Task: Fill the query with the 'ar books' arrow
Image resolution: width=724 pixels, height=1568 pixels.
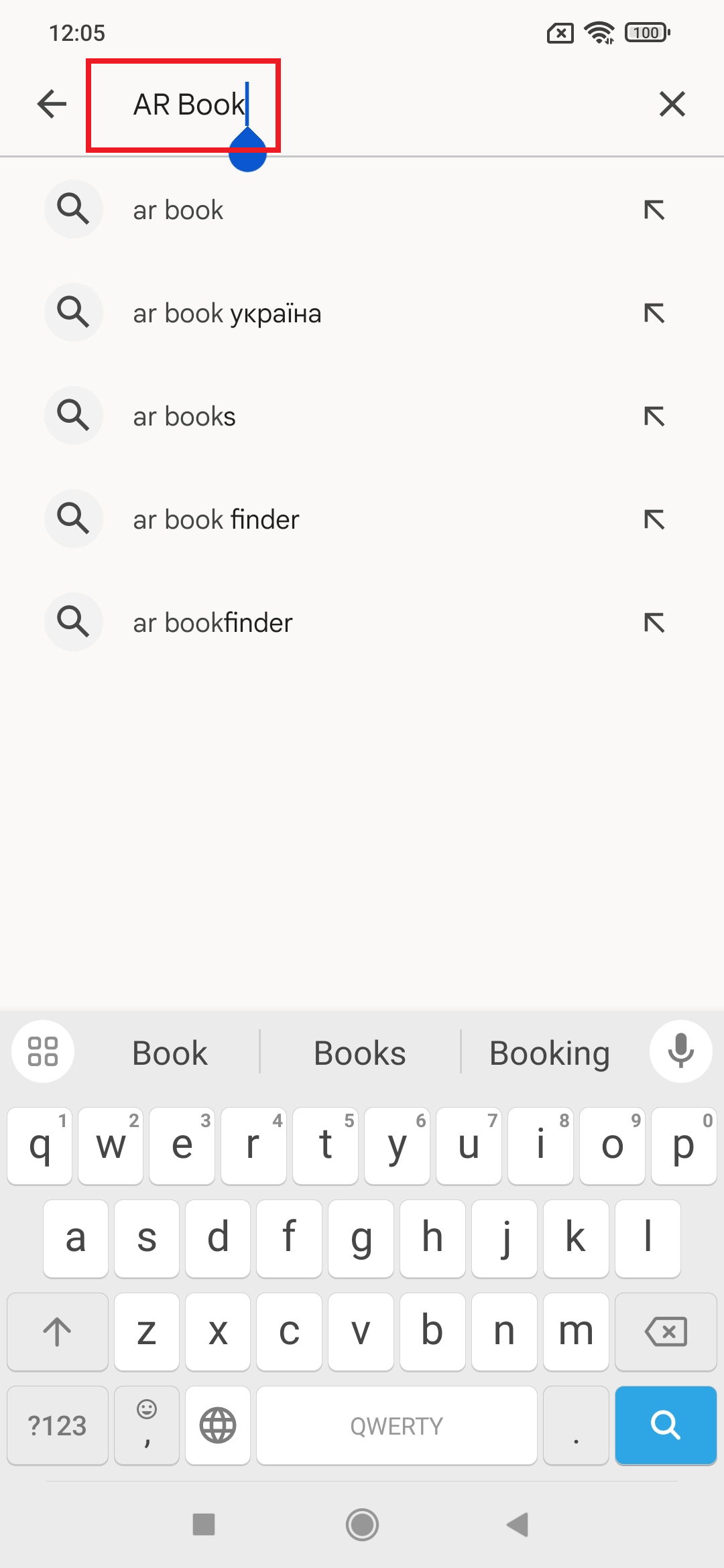Action: point(654,416)
